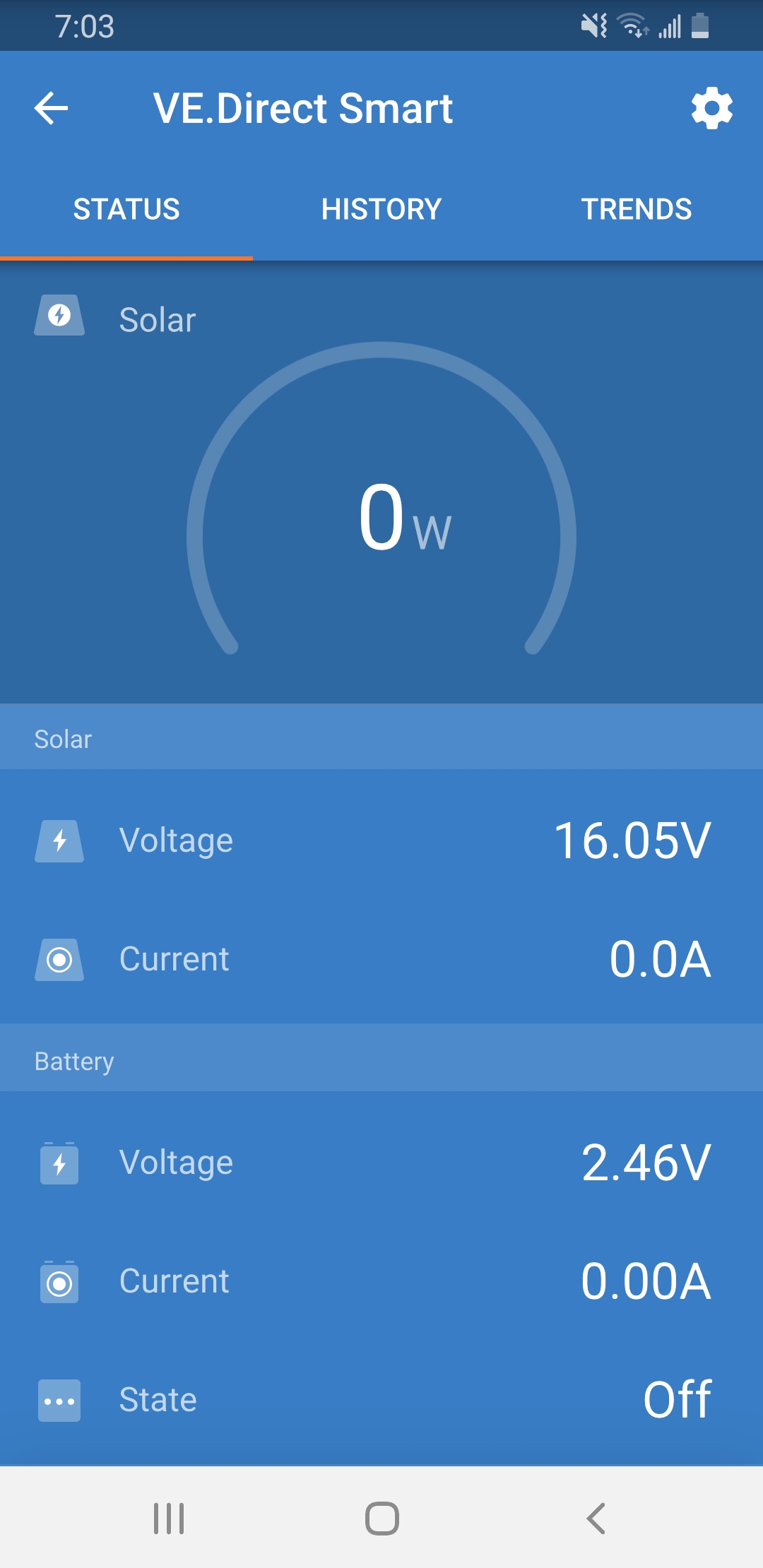Open the settings gear

coord(711,108)
